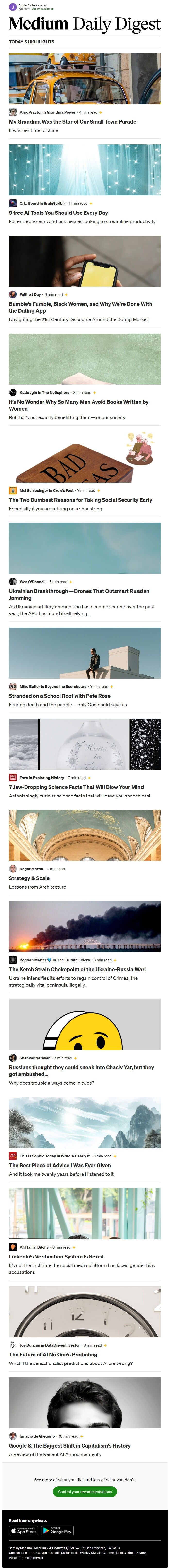
Task: Switch to the Weekly Digest link
Action: pos(81,1553)
